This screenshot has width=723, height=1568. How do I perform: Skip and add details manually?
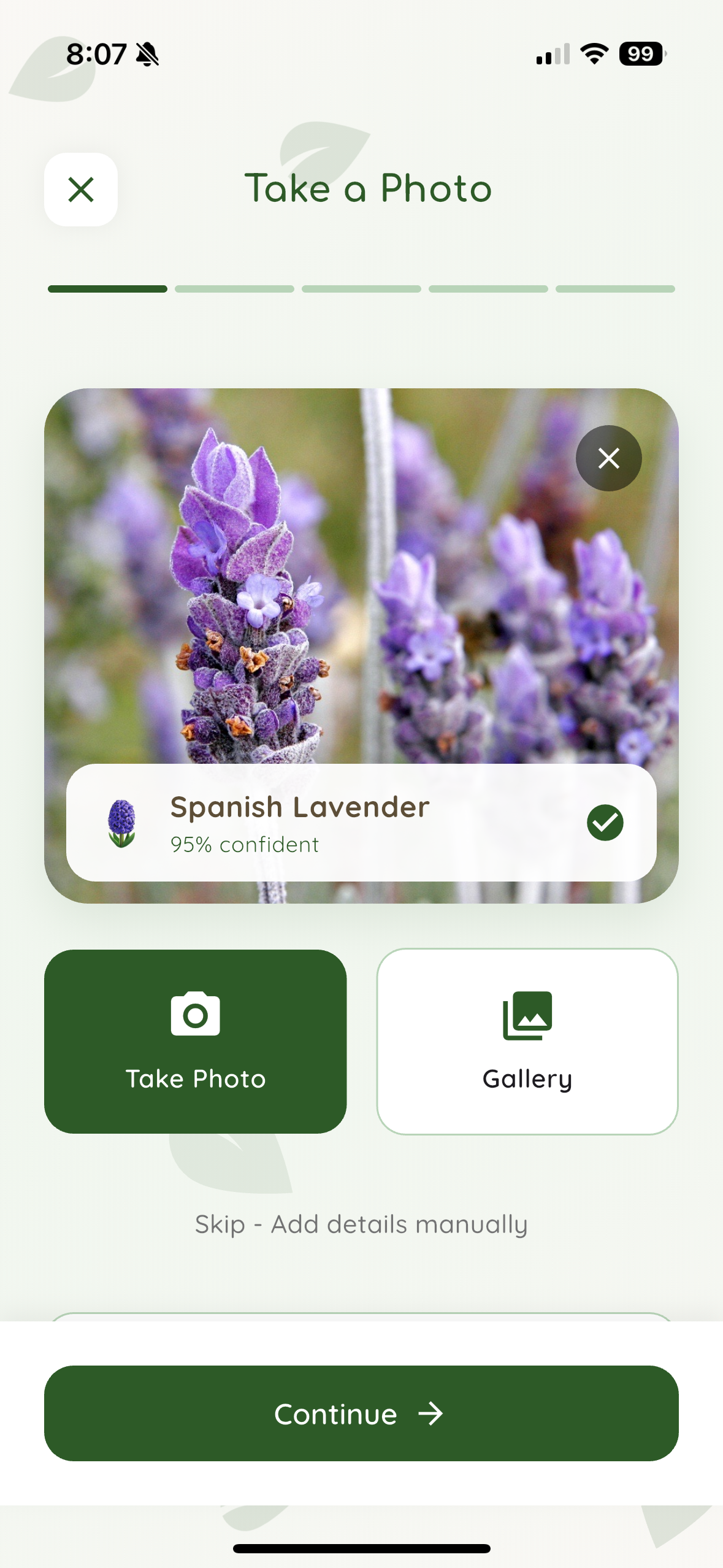361,1224
